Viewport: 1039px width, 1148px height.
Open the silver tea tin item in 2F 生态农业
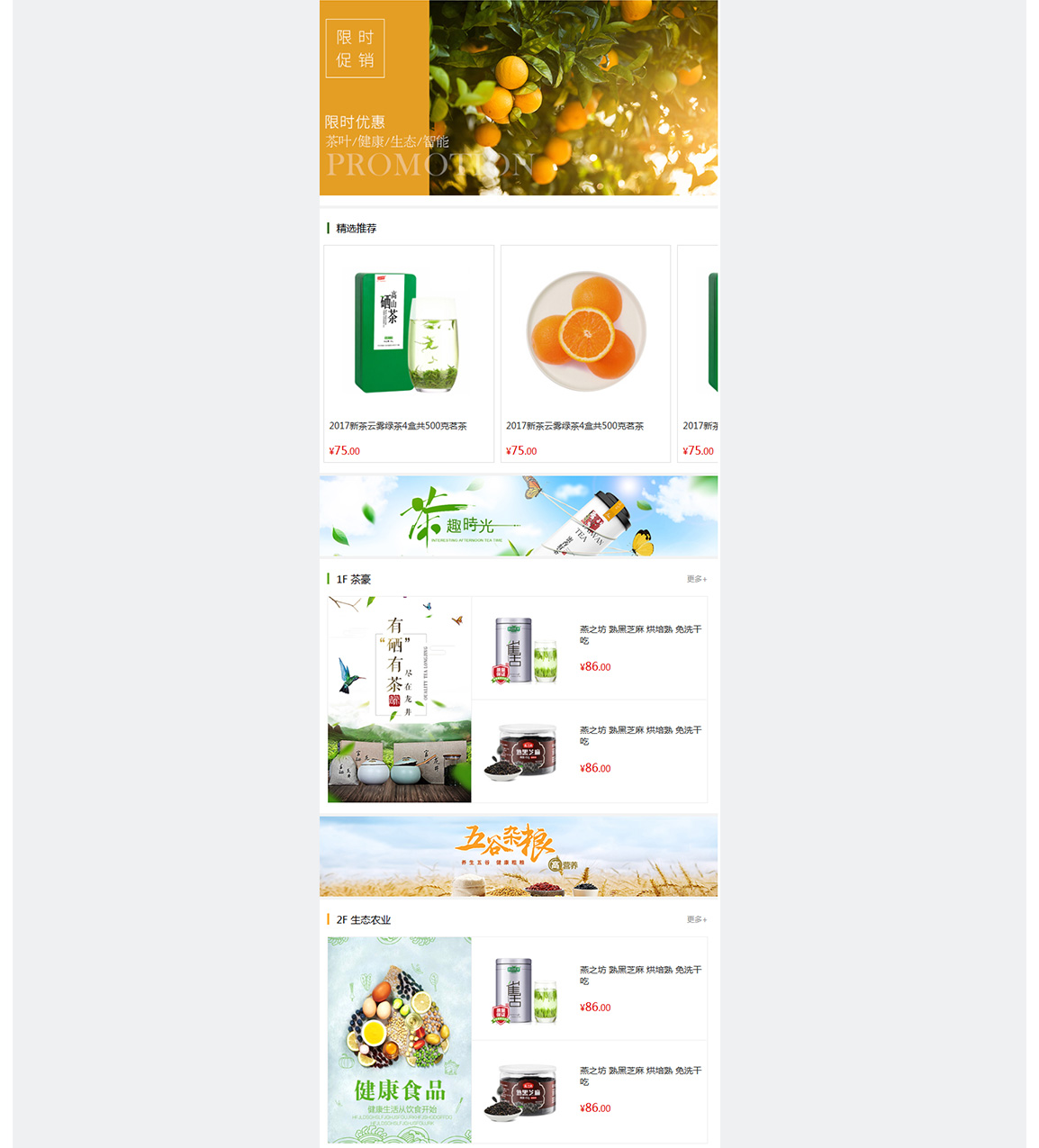[589, 989]
